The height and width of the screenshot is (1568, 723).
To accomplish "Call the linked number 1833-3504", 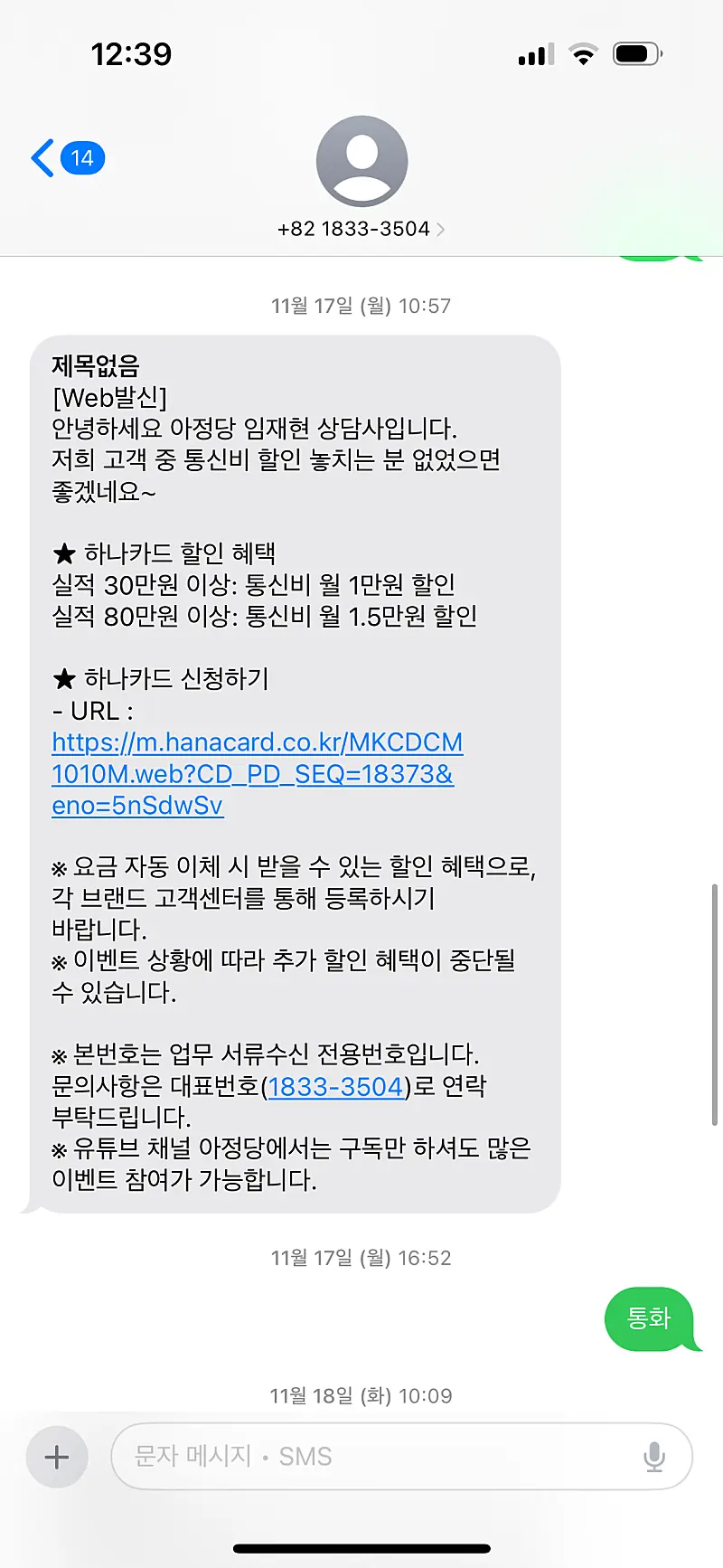I will coord(335,1086).
